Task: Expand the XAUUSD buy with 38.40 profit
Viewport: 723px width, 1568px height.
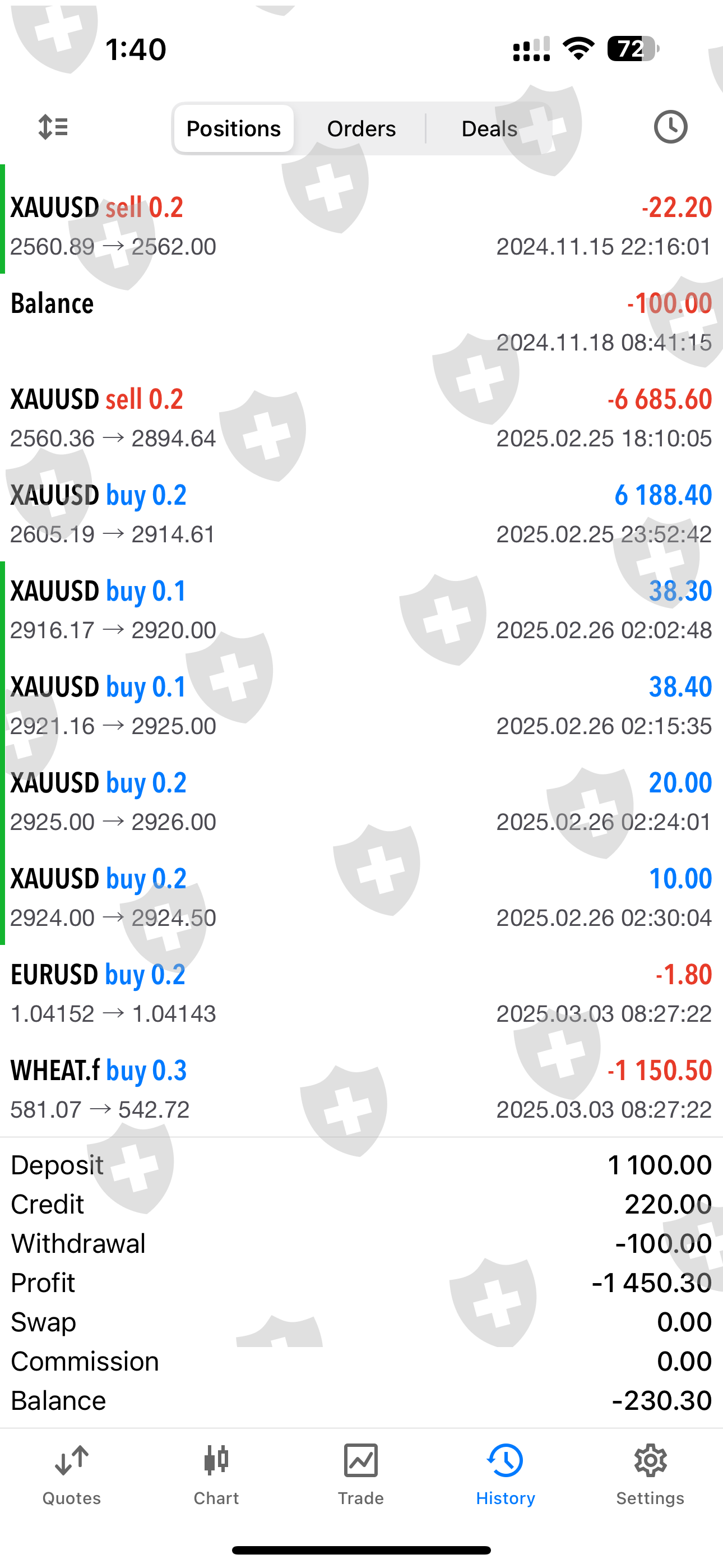Action: coord(361,705)
